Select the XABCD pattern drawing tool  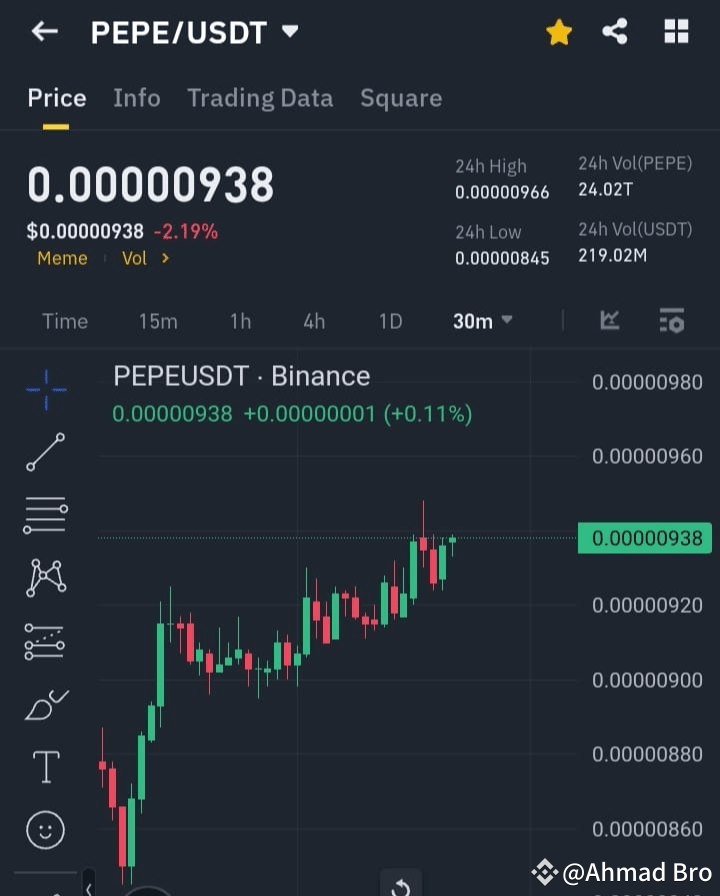click(44, 577)
